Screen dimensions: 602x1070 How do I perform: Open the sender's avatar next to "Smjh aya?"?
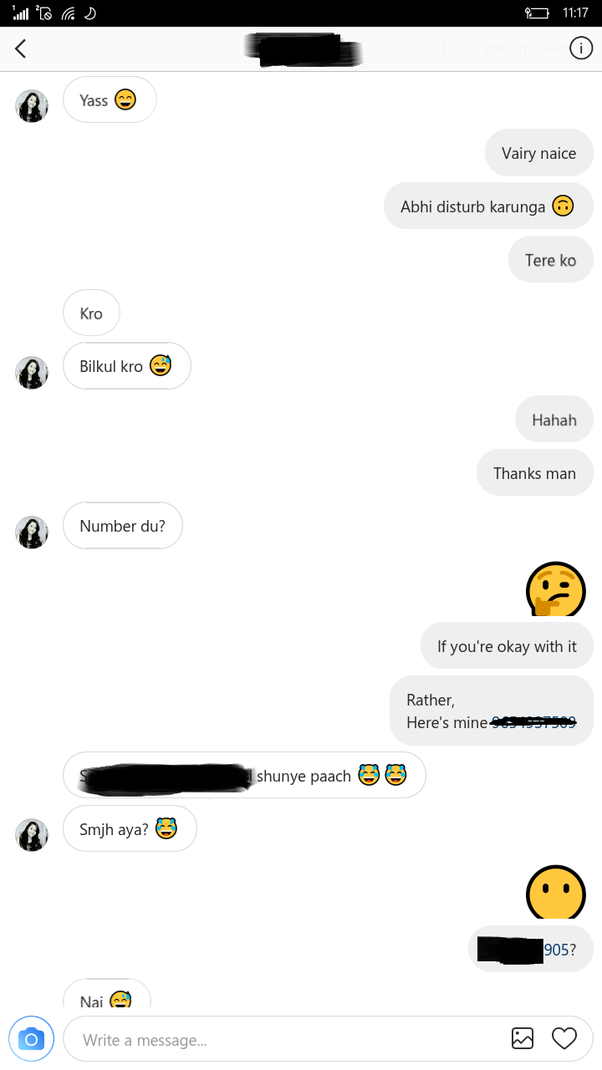click(x=32, y=834)
